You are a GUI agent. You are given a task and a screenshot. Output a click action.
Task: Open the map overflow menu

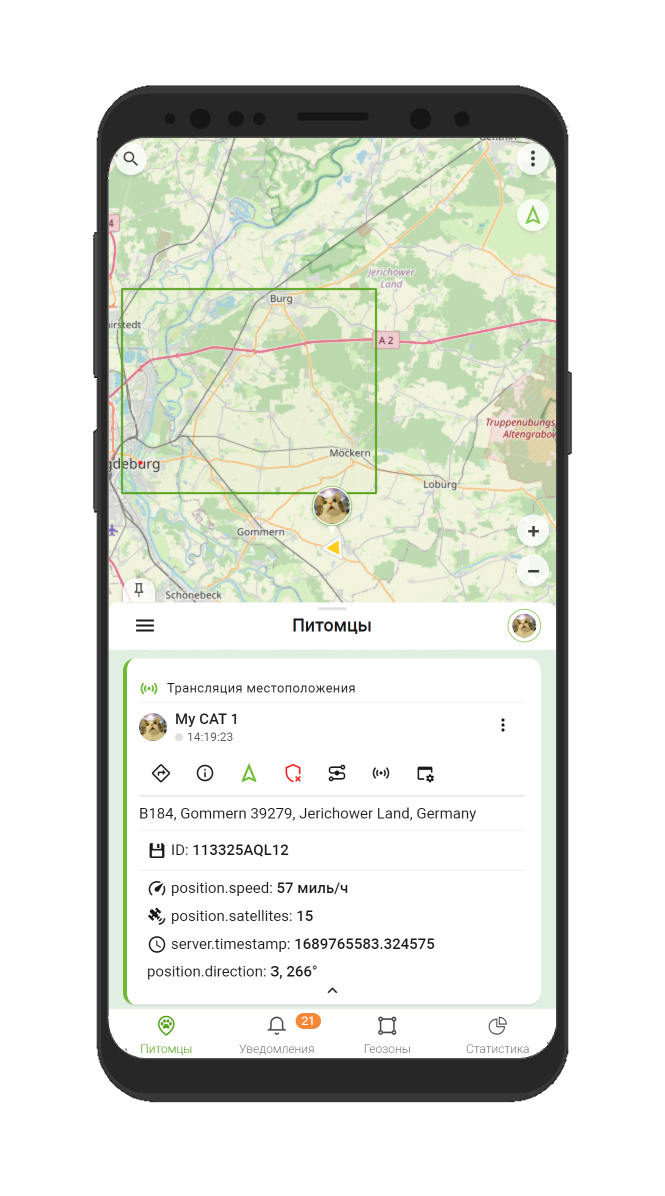[533, 159]
